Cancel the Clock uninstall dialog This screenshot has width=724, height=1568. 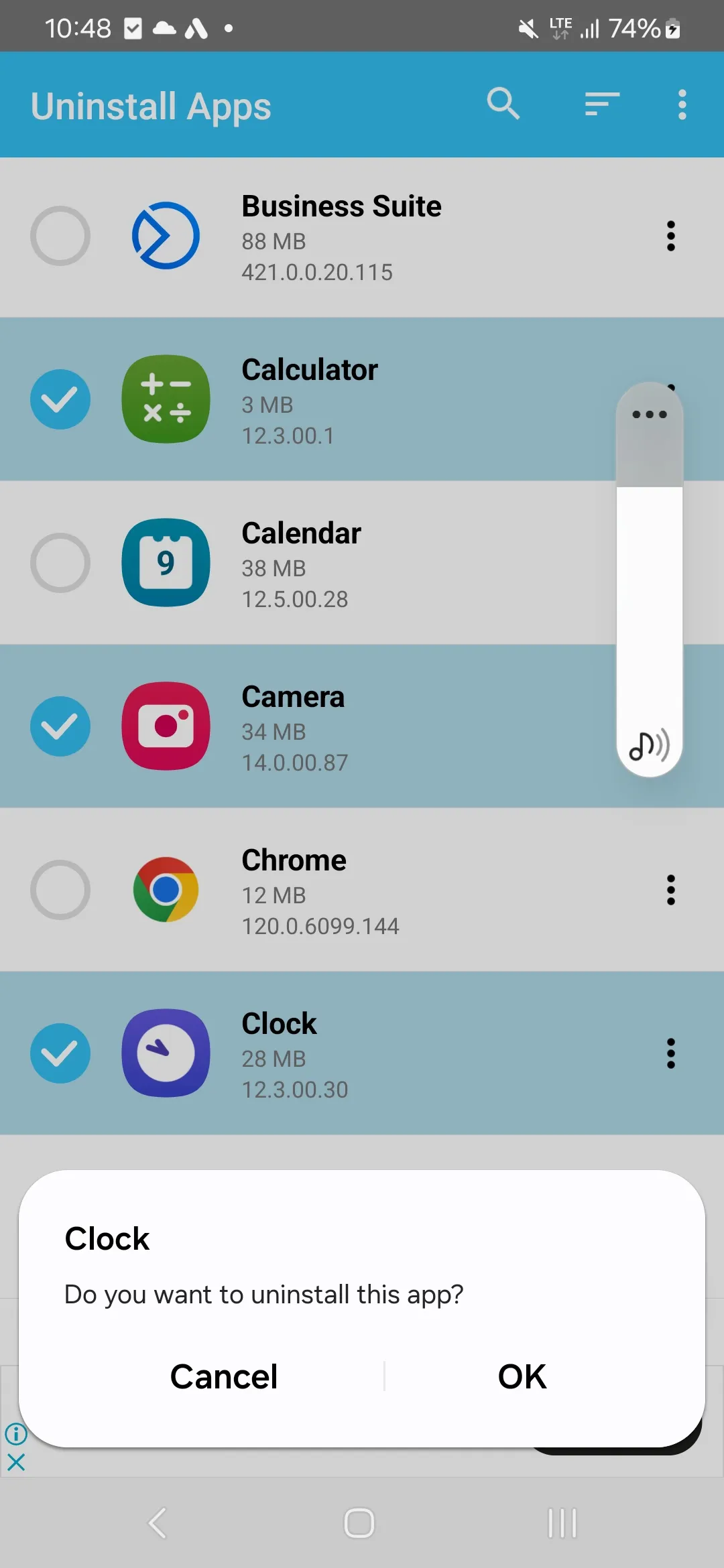tap(224, 1377)
